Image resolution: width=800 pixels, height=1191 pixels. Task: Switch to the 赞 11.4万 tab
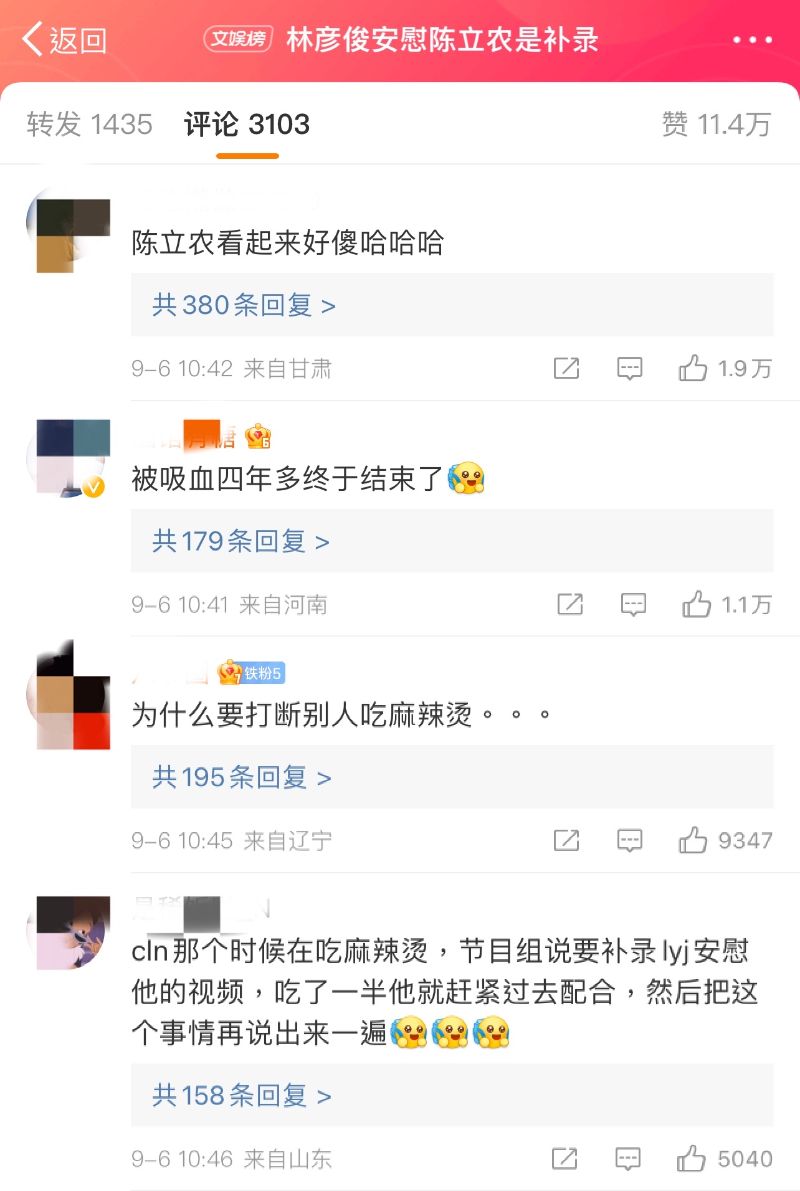716,124
